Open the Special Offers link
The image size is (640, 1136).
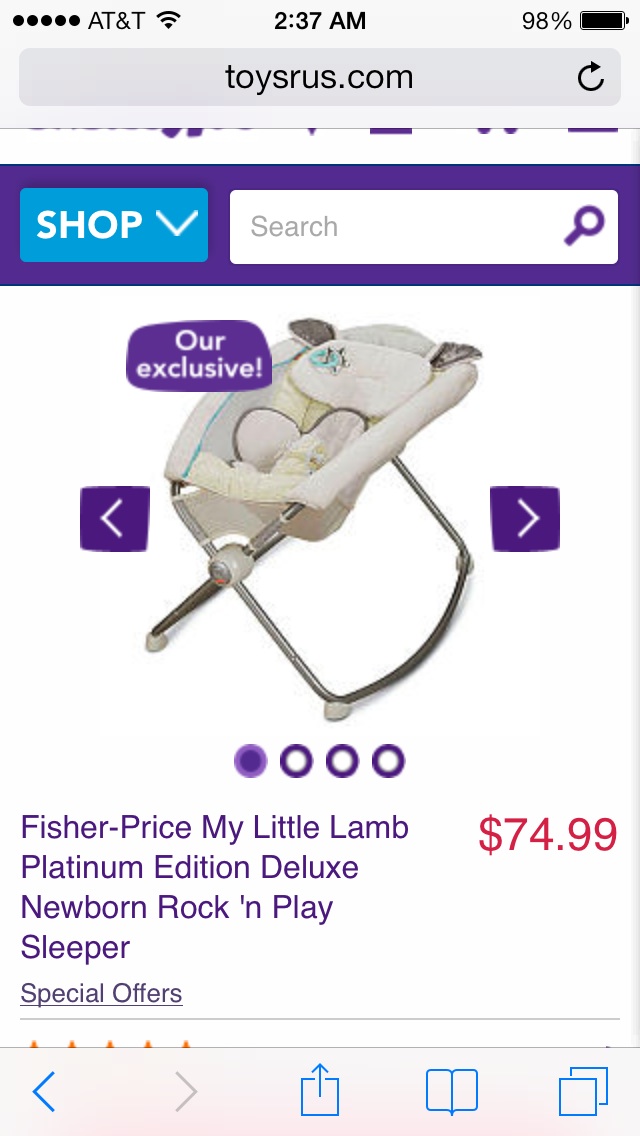click(101, 993)
